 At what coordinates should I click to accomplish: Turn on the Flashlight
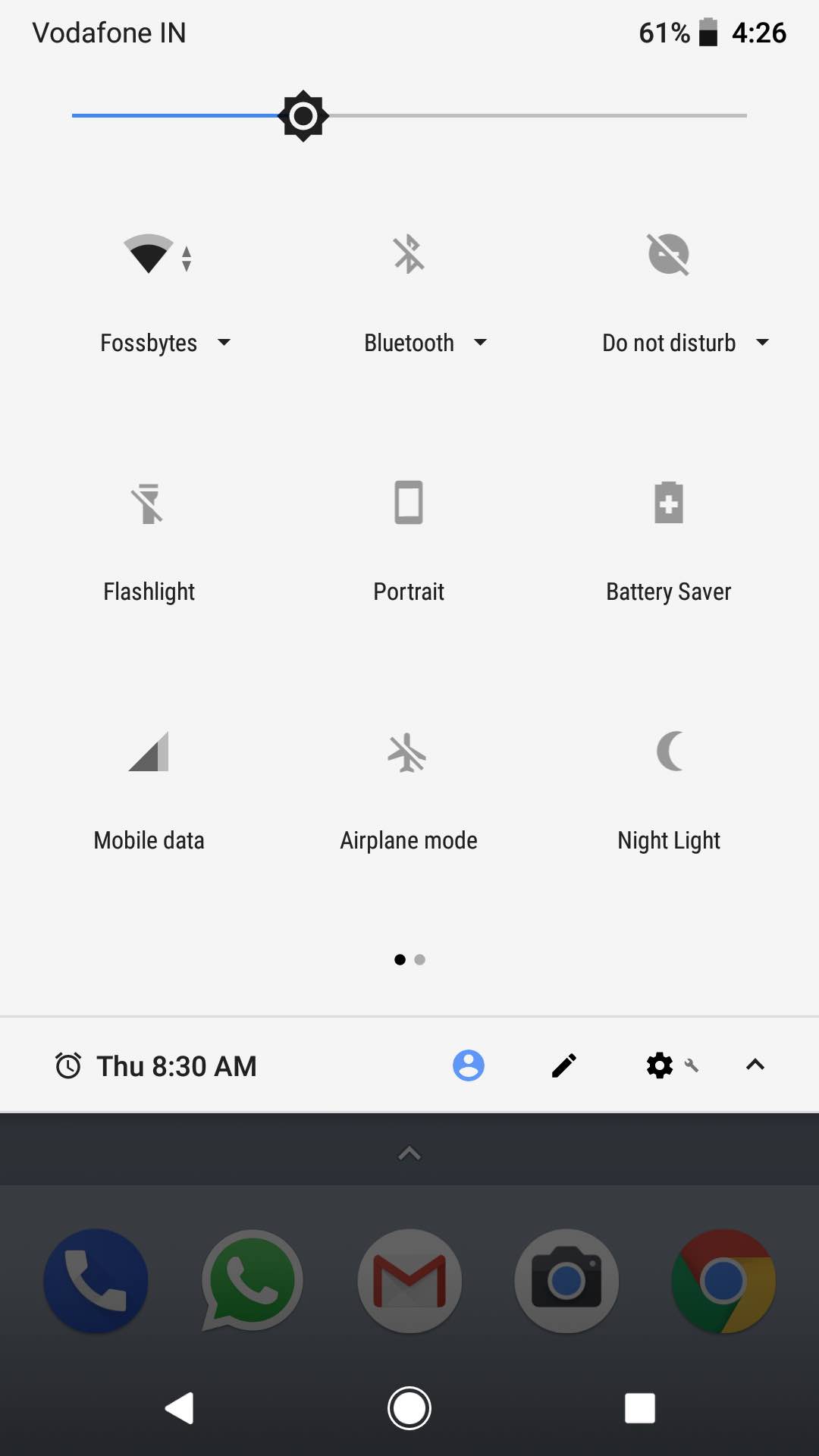149,504
